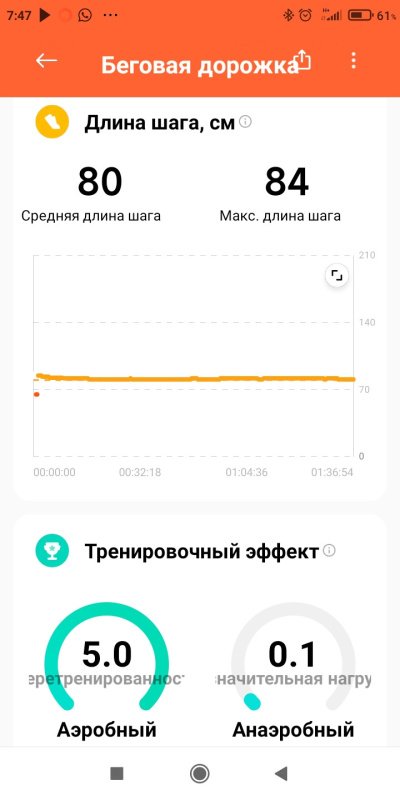Tap the system home button
This screenshot has width=400, height=800.
tap(199, 773)
